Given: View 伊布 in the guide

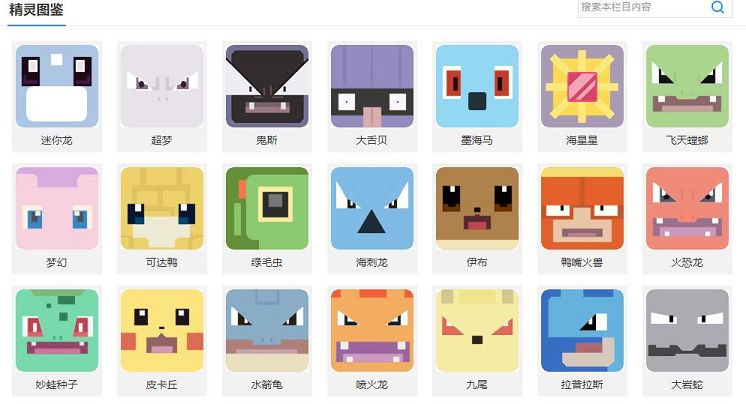Looking at the screenshot, I should coord(477,208).
